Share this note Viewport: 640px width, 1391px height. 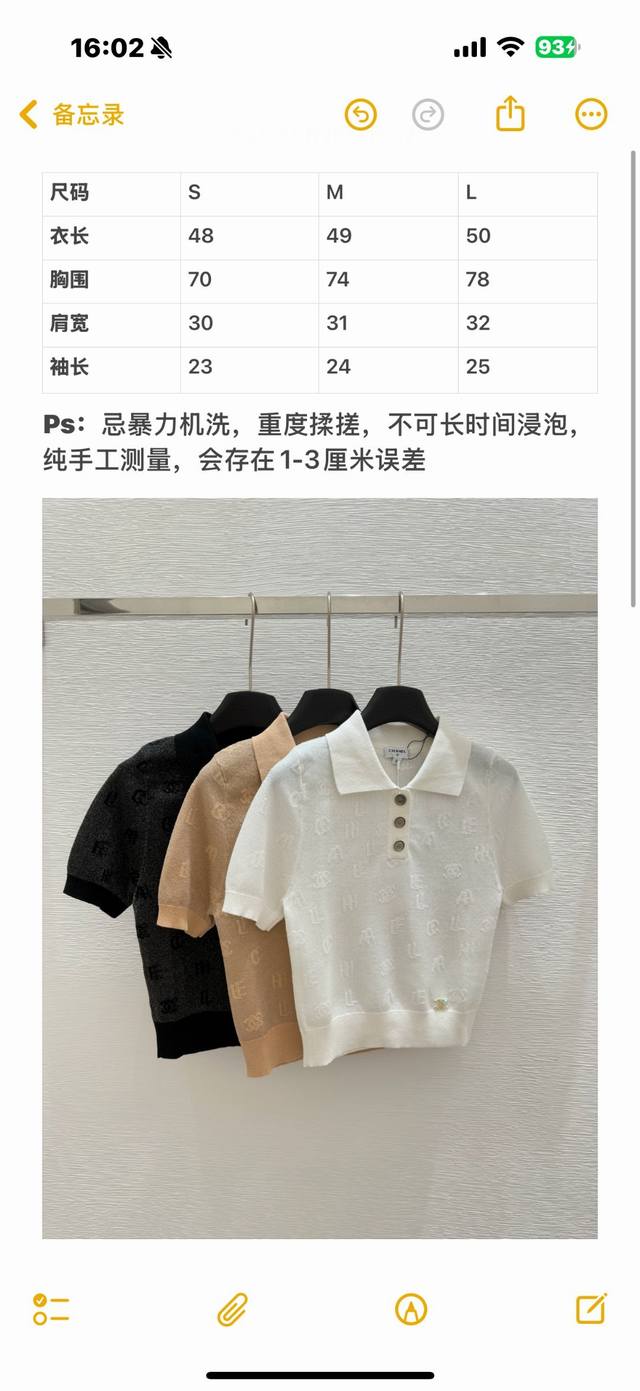tap(510, 114)
